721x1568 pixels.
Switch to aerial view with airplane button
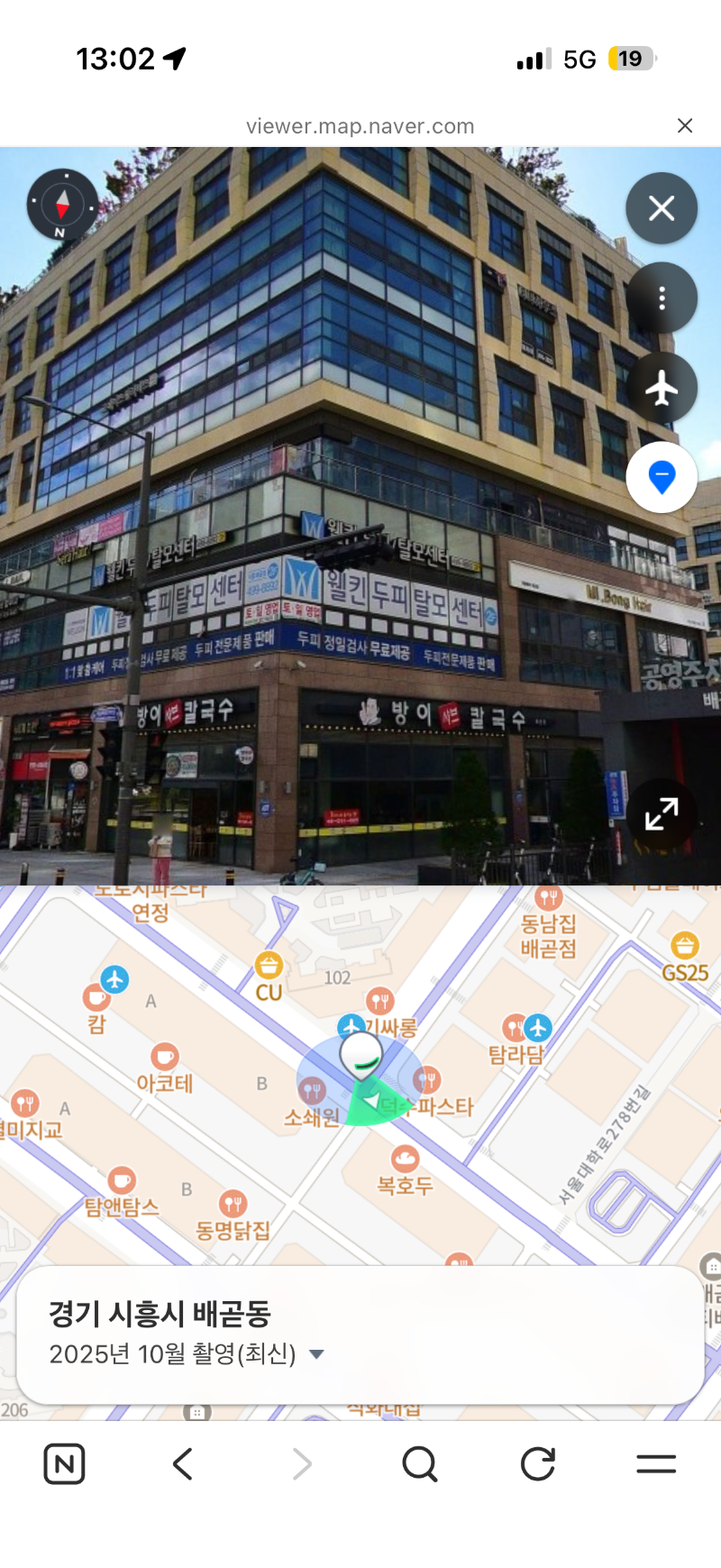click(x=662, y=388)
